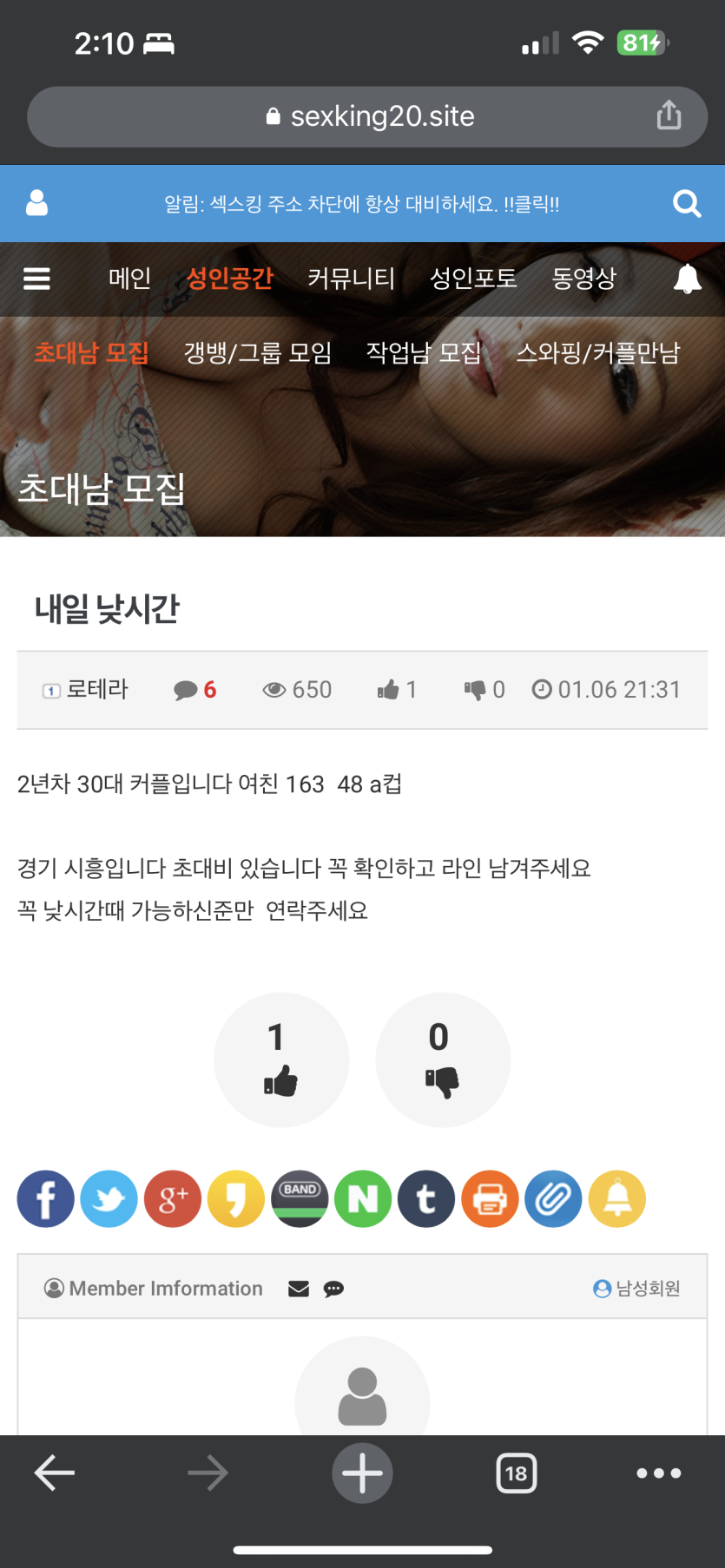Screen dimensions: 725x1568
Task: Switch to the 커뮤니티 tab
Action: 351,279
